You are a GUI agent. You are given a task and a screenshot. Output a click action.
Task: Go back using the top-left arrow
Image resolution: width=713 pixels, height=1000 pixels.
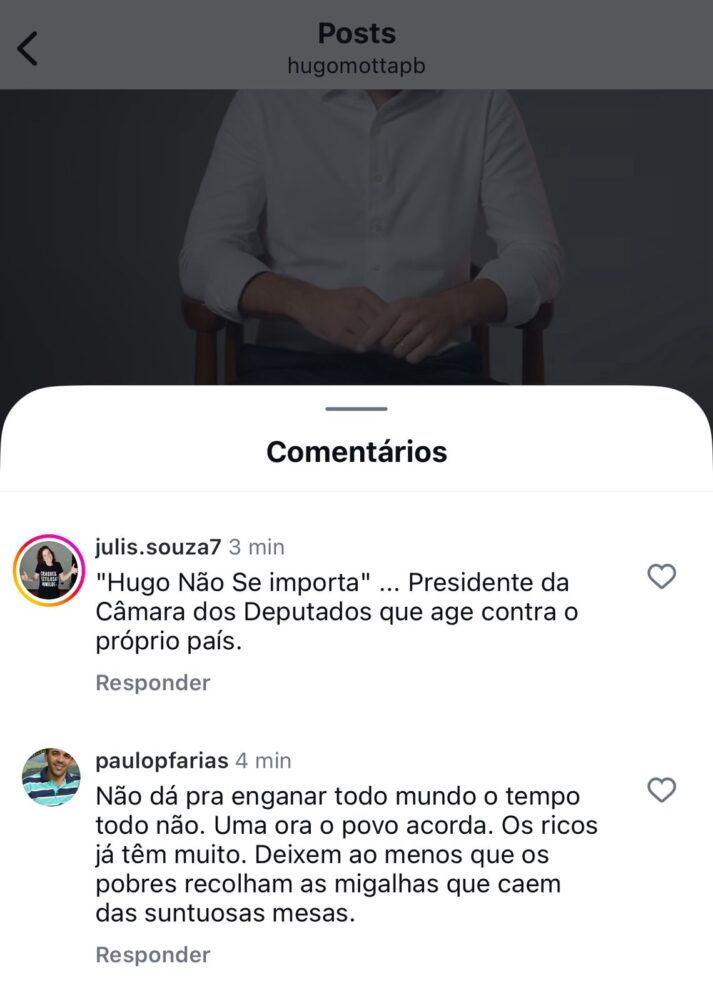pos(28,48)
